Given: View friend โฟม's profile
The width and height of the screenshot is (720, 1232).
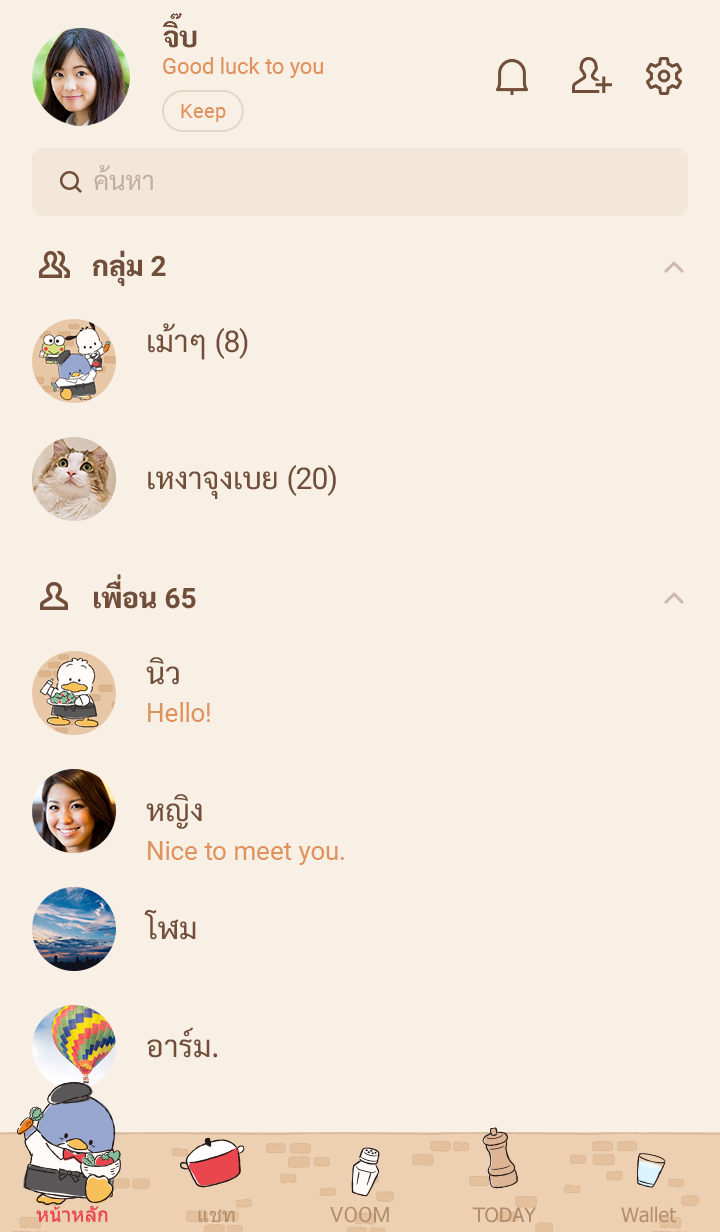Looking at the screenshot, I should click(172, 929).
